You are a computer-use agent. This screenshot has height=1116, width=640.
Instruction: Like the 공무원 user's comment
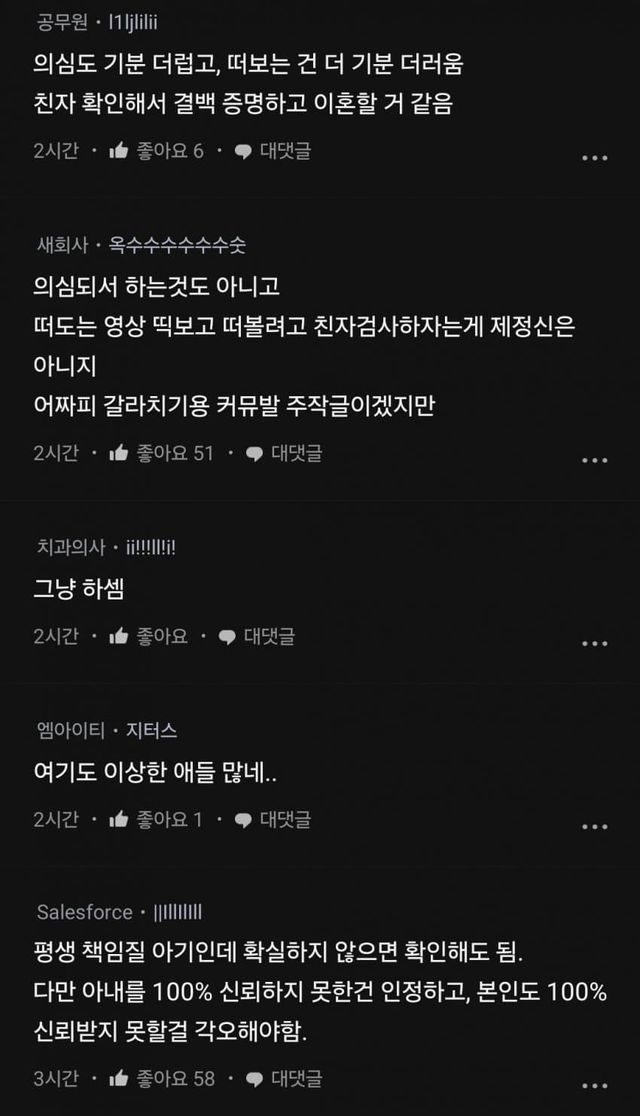pos(120,151)
